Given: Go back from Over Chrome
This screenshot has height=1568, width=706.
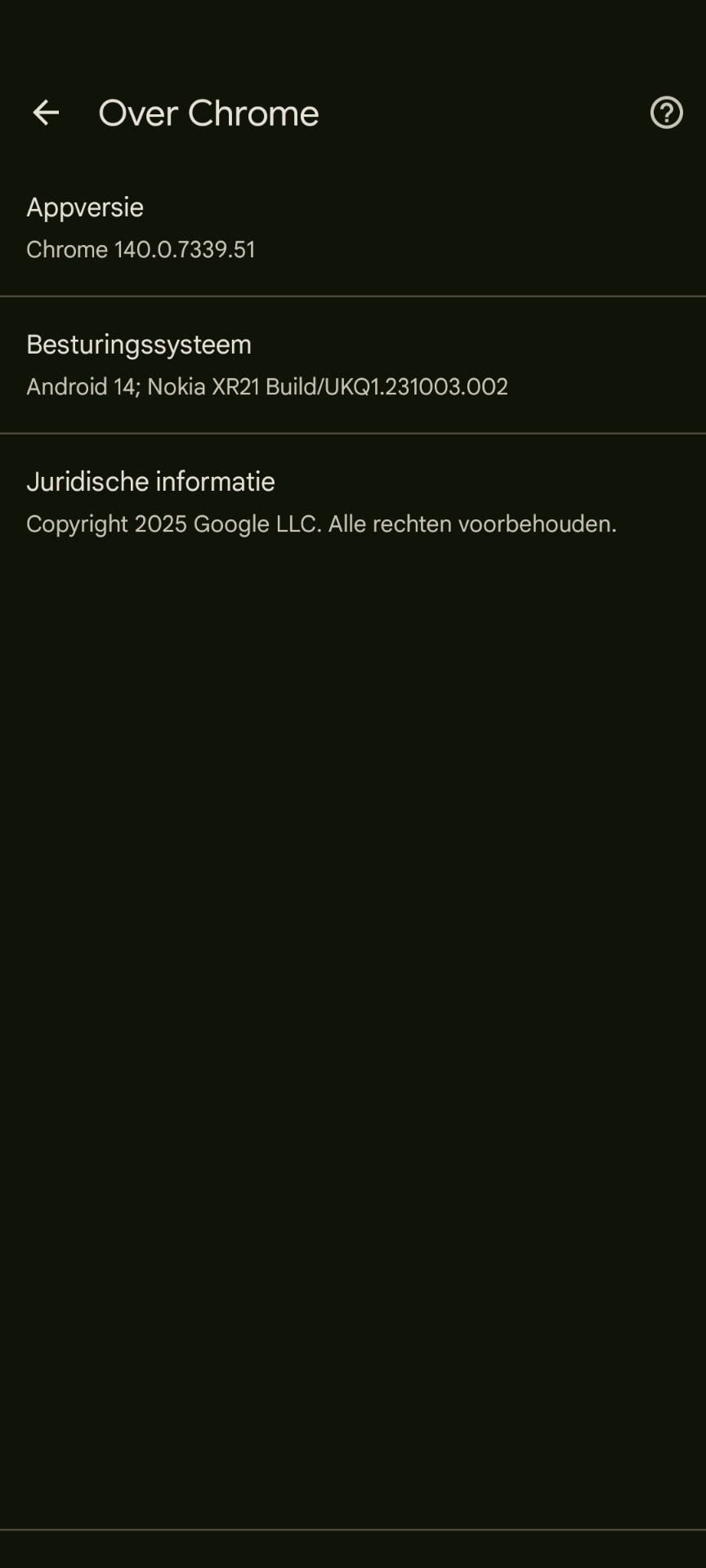Looking at the screenshot, I should (46, 113).
